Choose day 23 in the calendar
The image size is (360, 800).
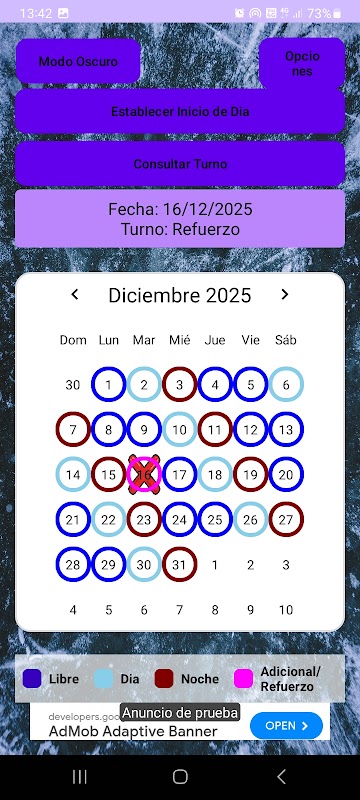pyautogui.click(x=144, y=519)
